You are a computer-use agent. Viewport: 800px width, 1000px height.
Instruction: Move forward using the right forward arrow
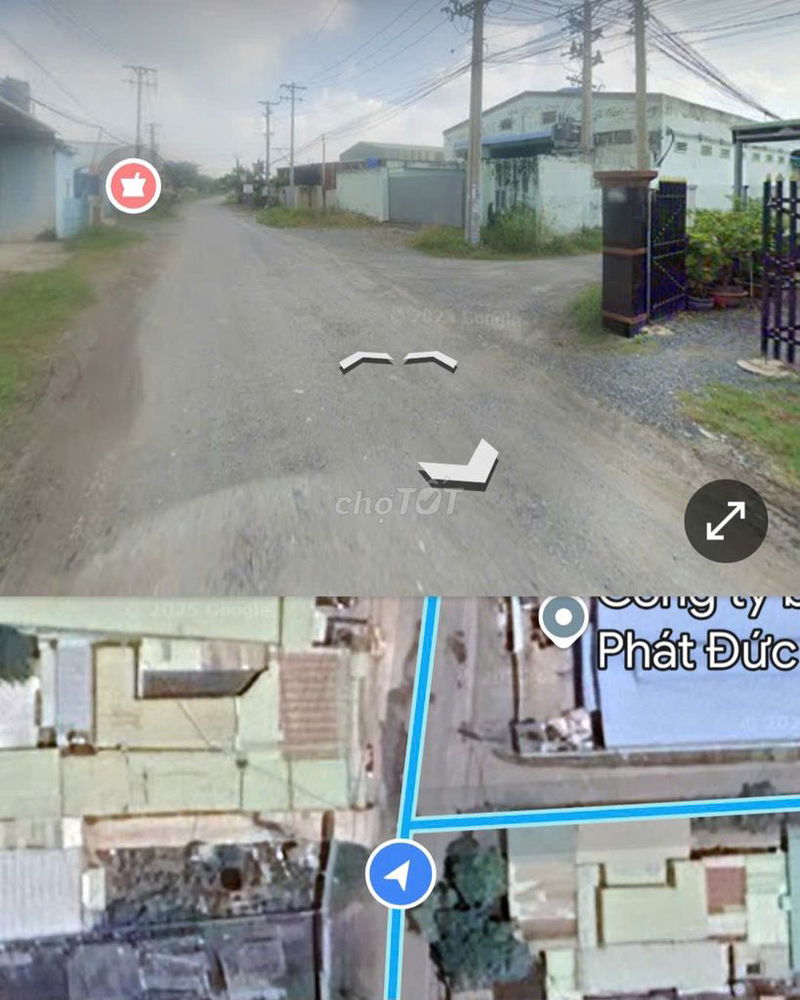tap(430, 359)
